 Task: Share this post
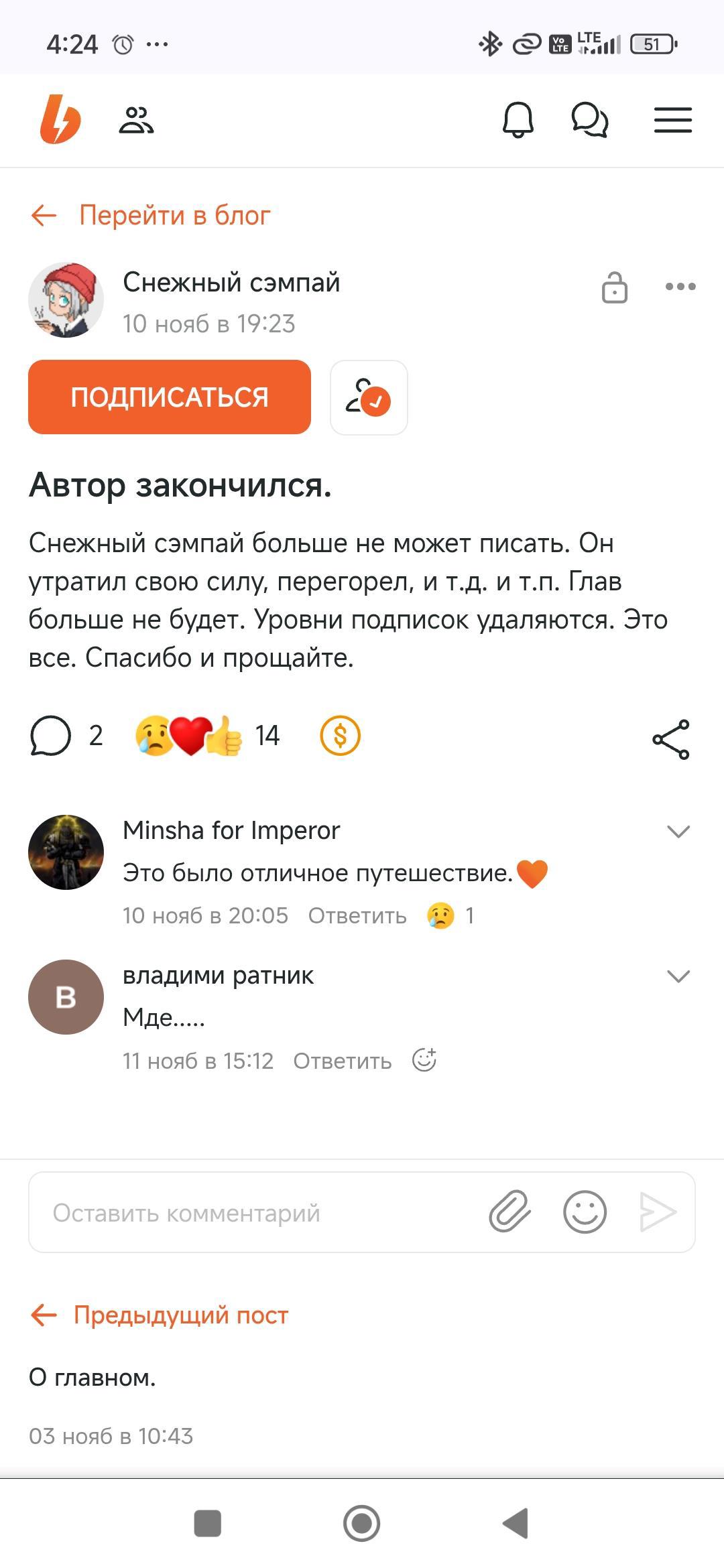pyautogui.click(x=671, y=740)
